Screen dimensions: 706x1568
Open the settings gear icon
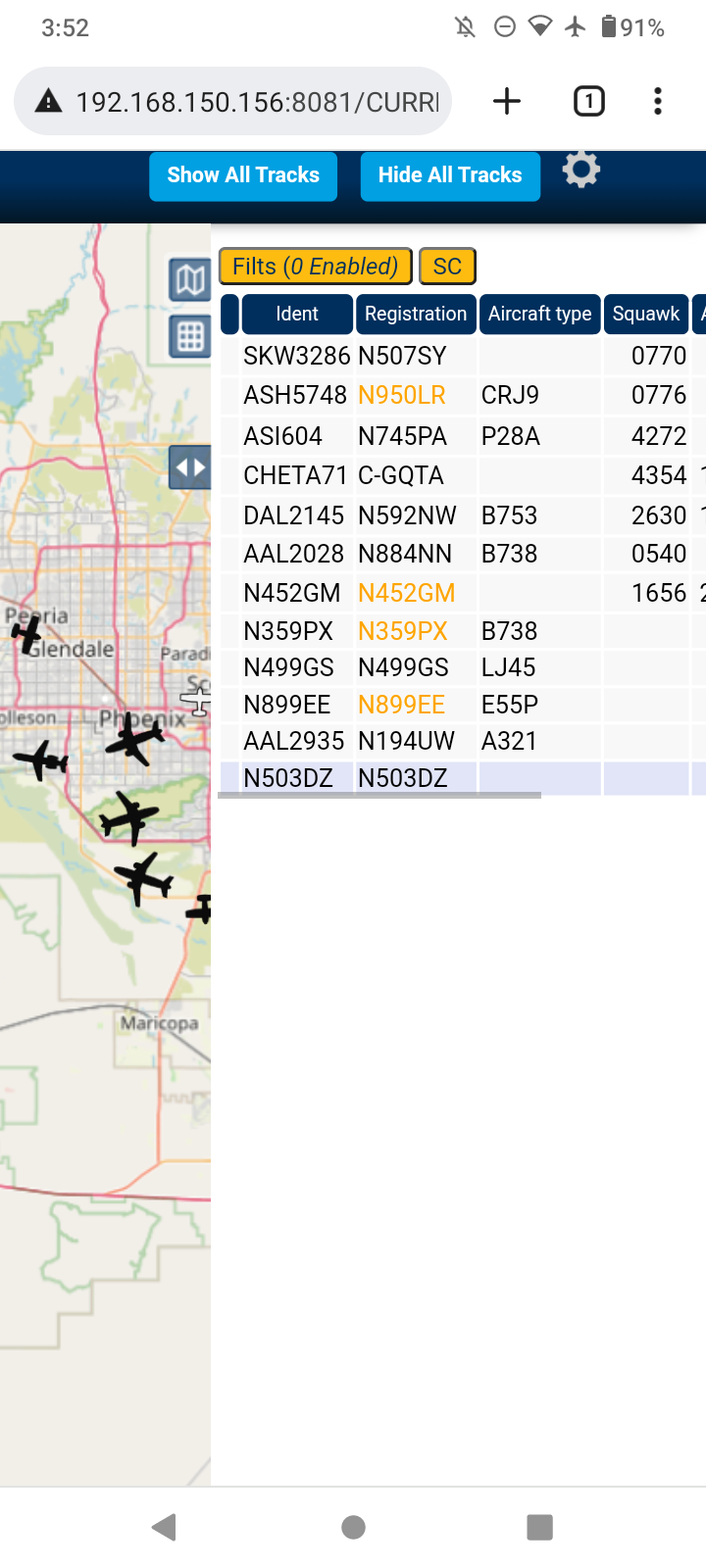[x=580, y=170]
